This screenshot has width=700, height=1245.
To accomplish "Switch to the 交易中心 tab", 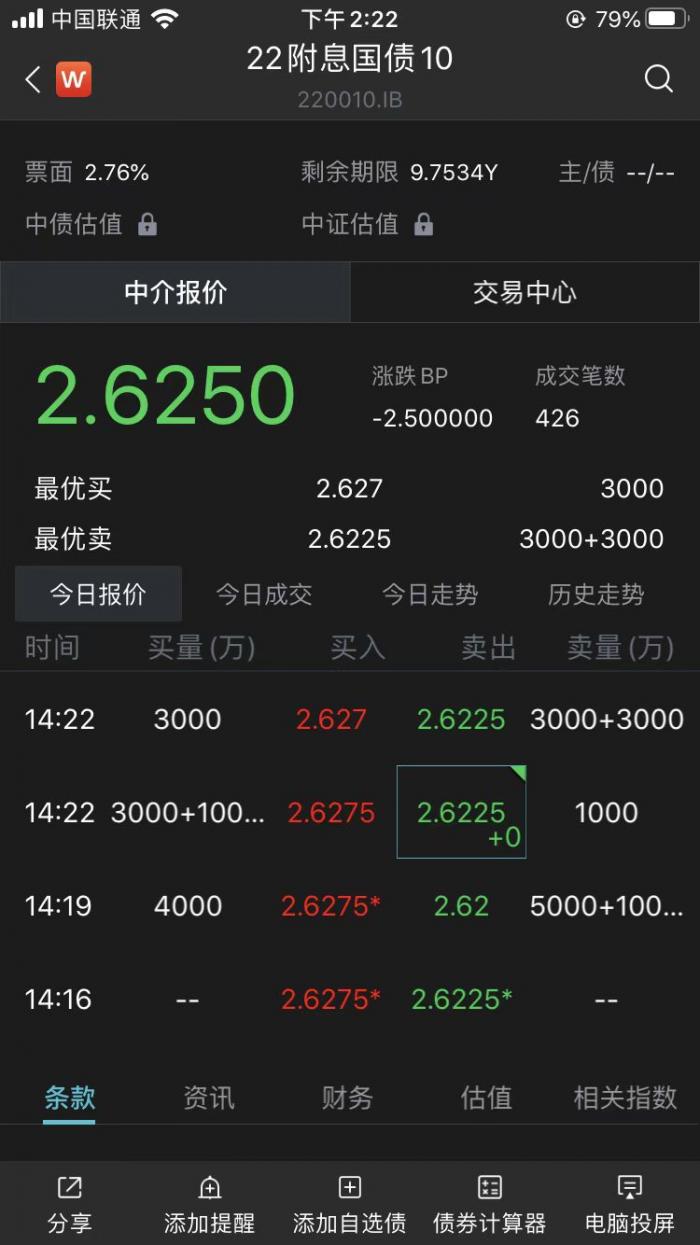I will 524,292.
